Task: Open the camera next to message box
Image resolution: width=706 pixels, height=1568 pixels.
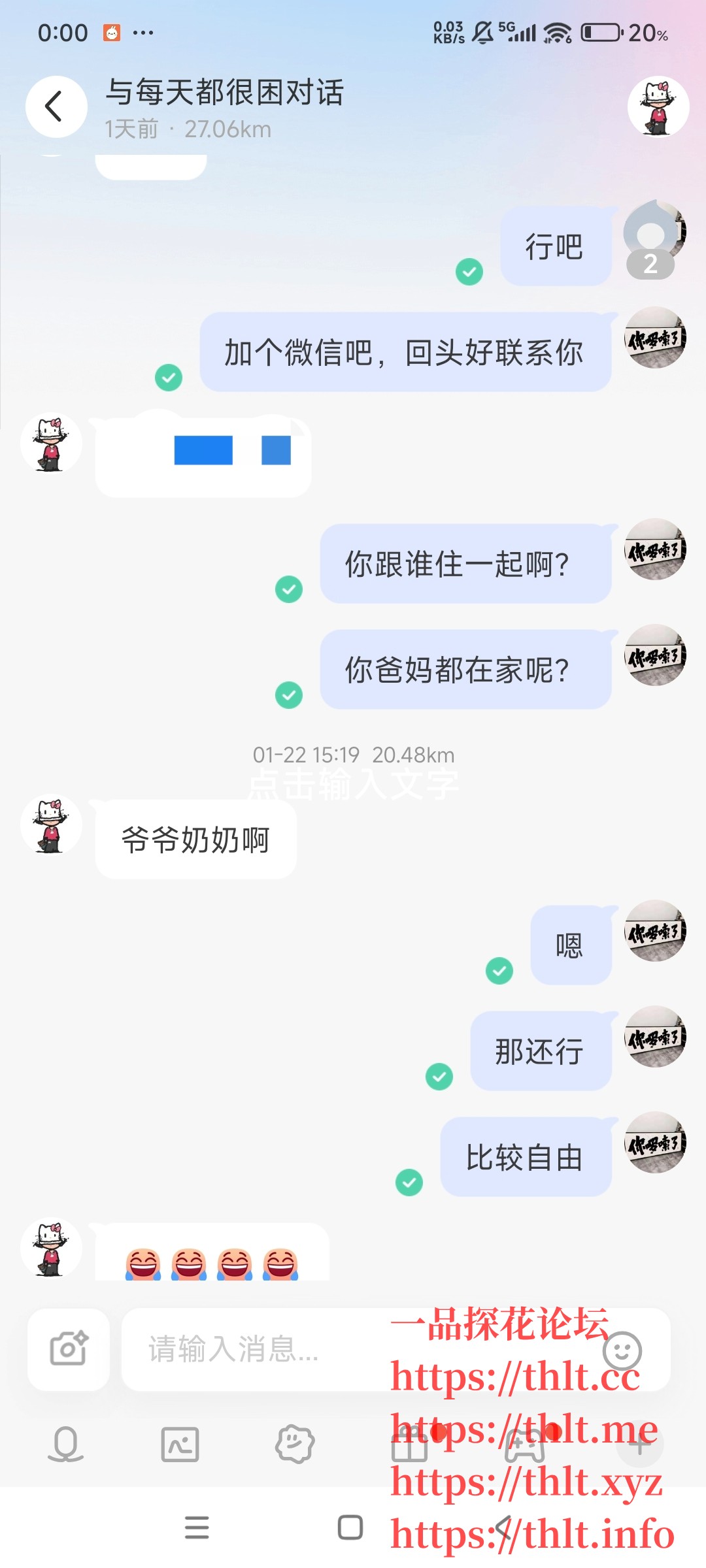Action: click(69, 1349)
